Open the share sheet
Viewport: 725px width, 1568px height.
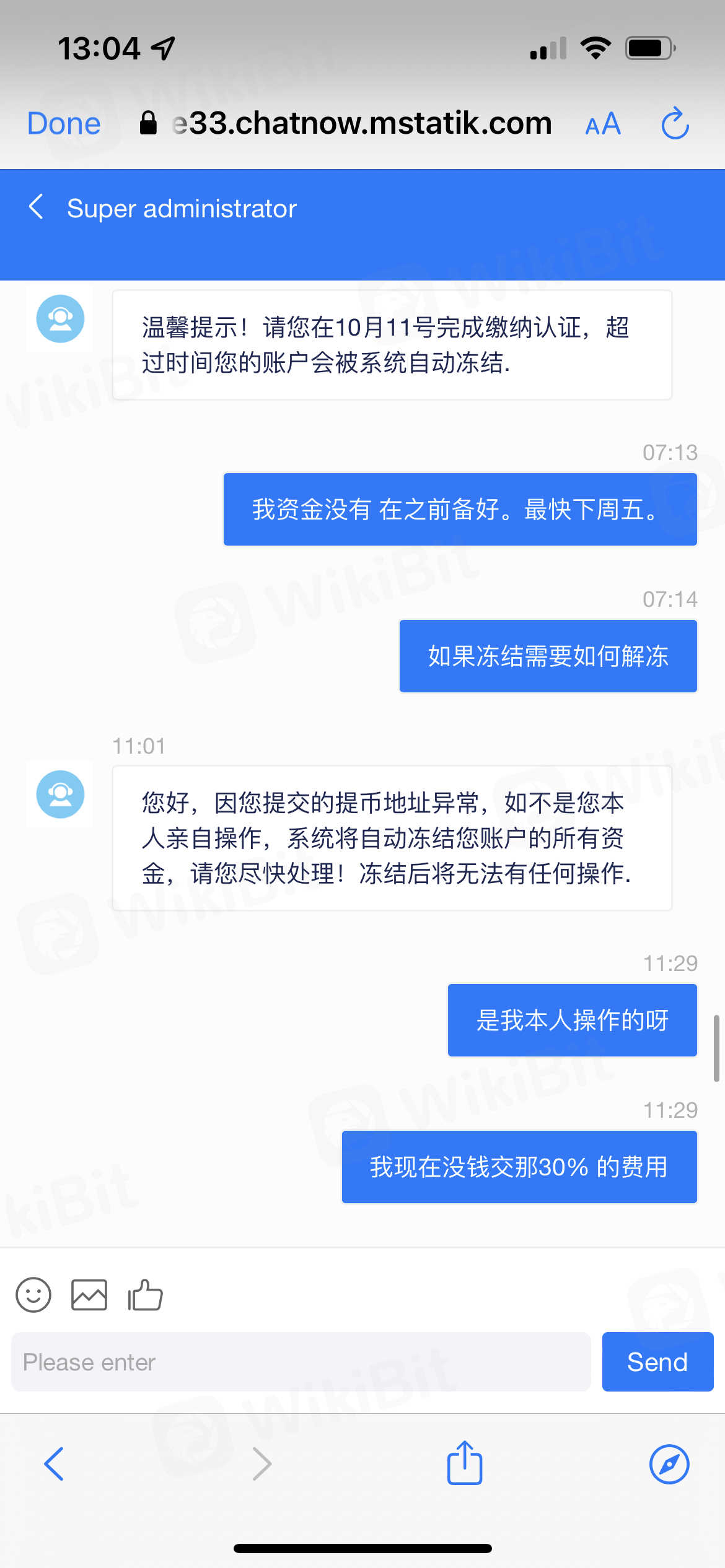pyautogui.click(x=465, y=1463)
